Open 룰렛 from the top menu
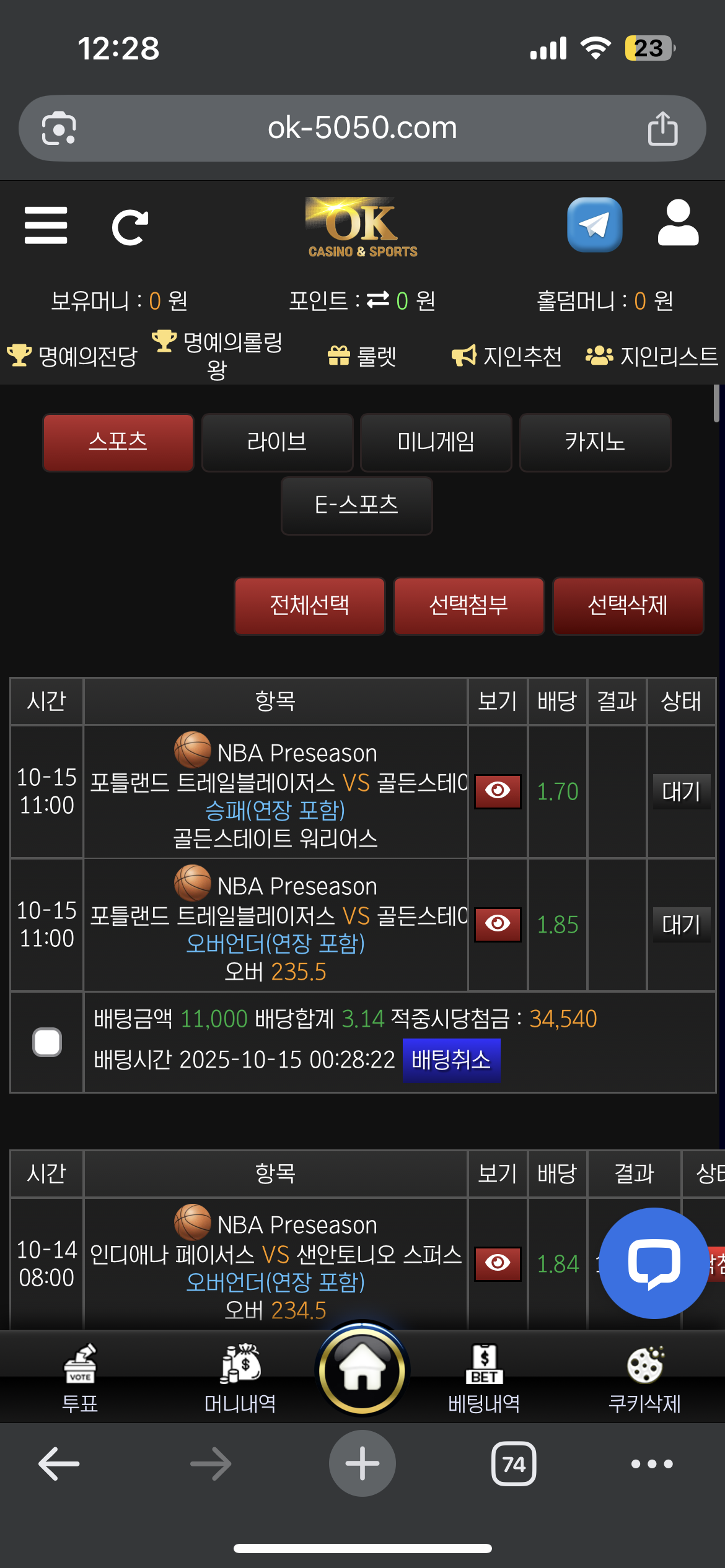Image resolution: width=725 pixels, height=1568 pixels. (362, 356)
